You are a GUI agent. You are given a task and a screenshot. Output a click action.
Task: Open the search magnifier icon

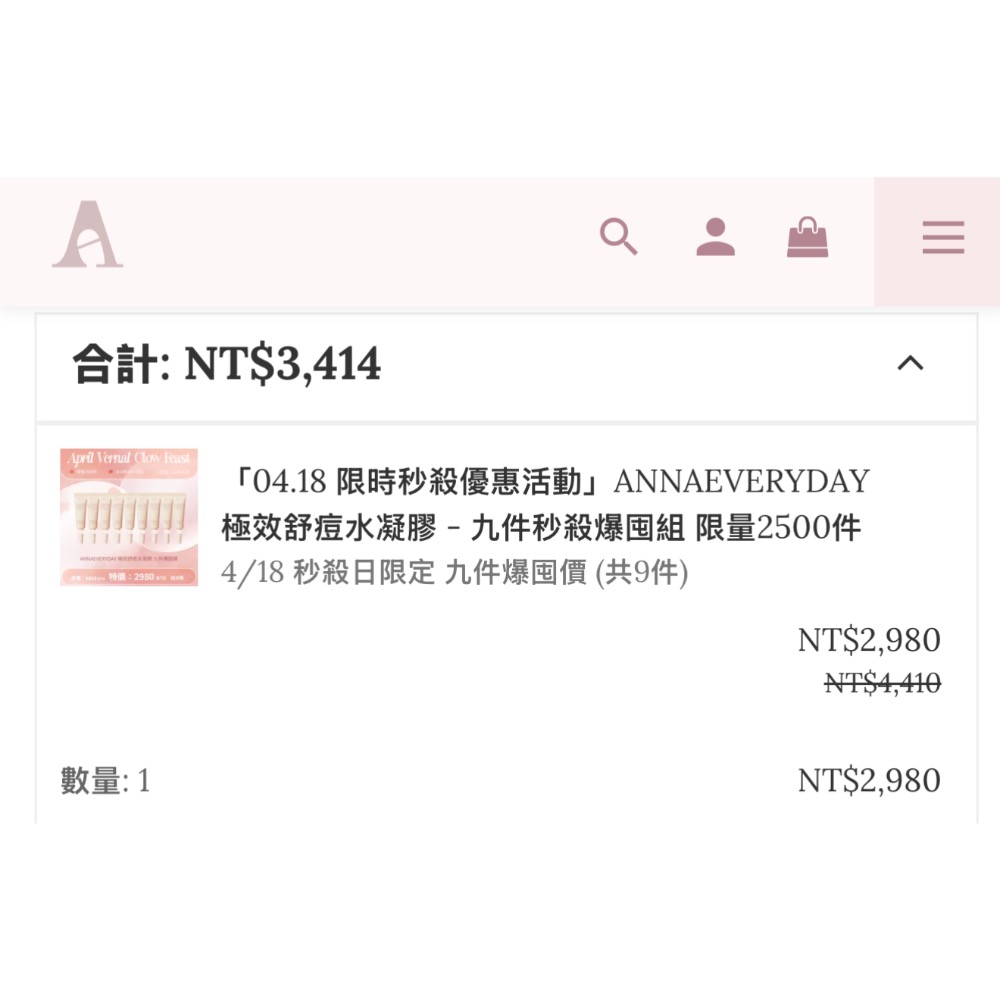click(x=618, y=238)
